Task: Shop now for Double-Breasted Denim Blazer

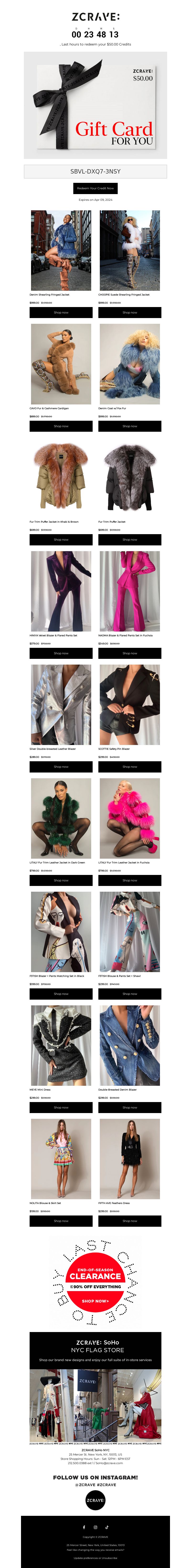Action: pos(130,1107)
